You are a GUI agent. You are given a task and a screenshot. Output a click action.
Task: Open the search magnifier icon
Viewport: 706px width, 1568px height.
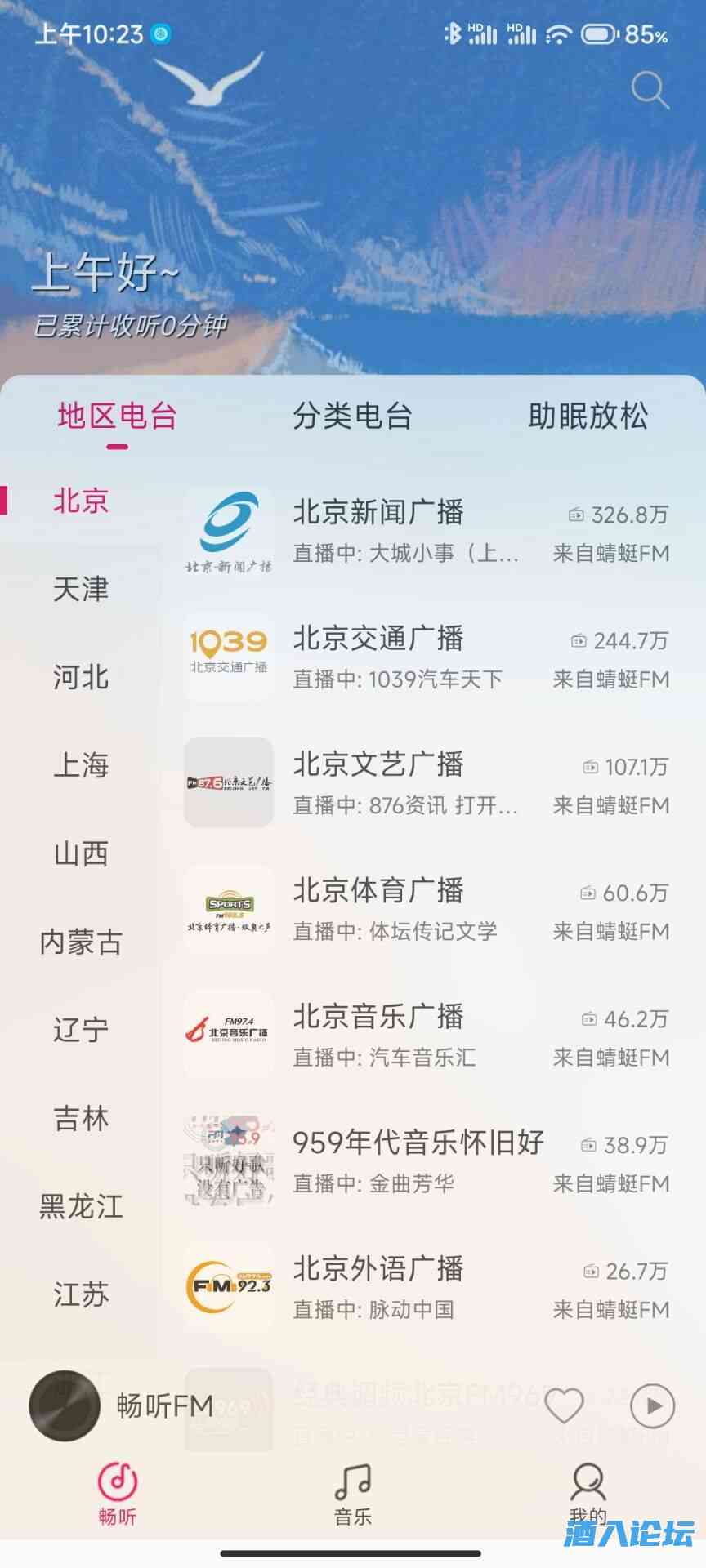pyautogui.click(x=650, y=90)
